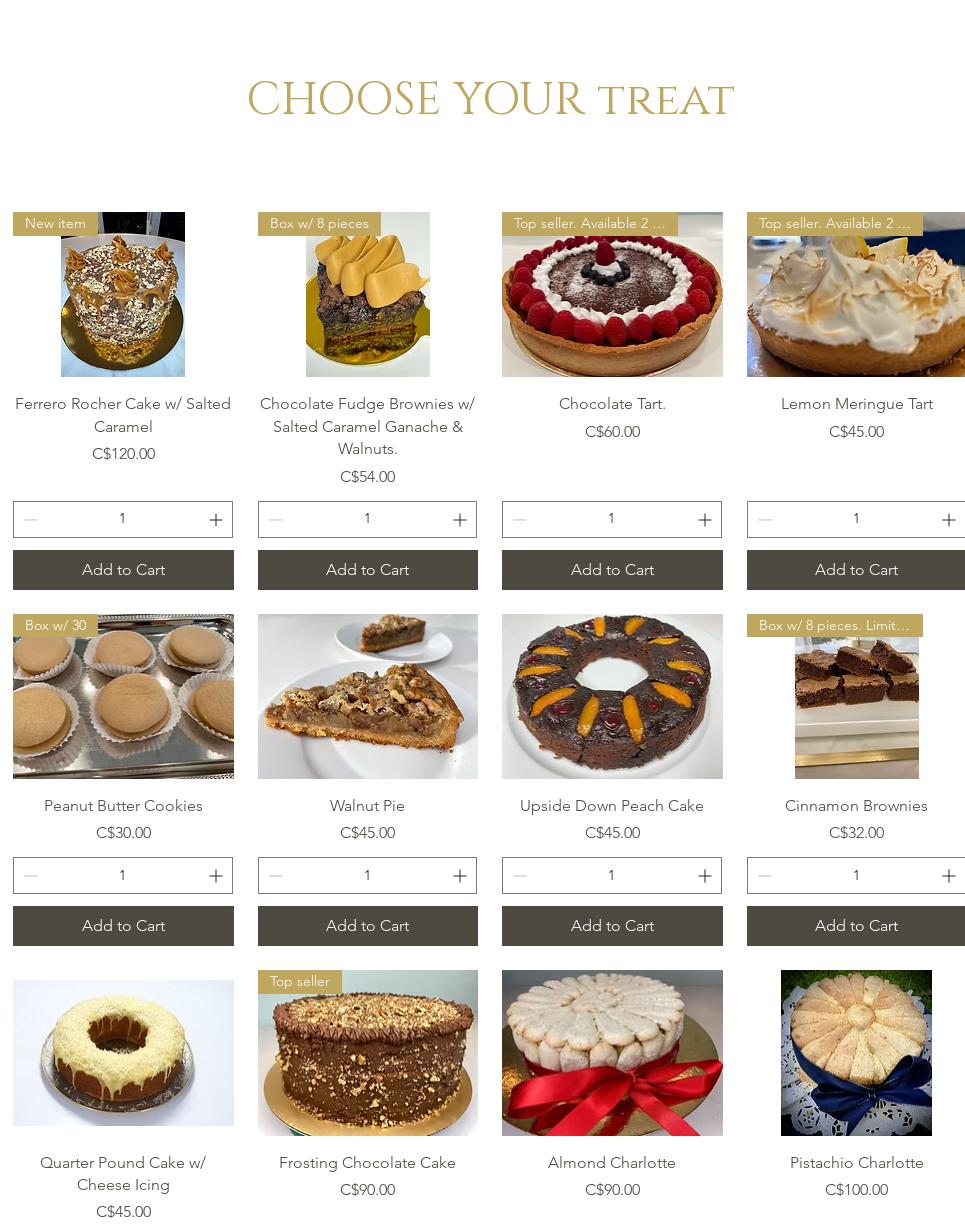
Task: Open the Ferrero Rocher Cake product image
Action: click(x=123, y=294)
